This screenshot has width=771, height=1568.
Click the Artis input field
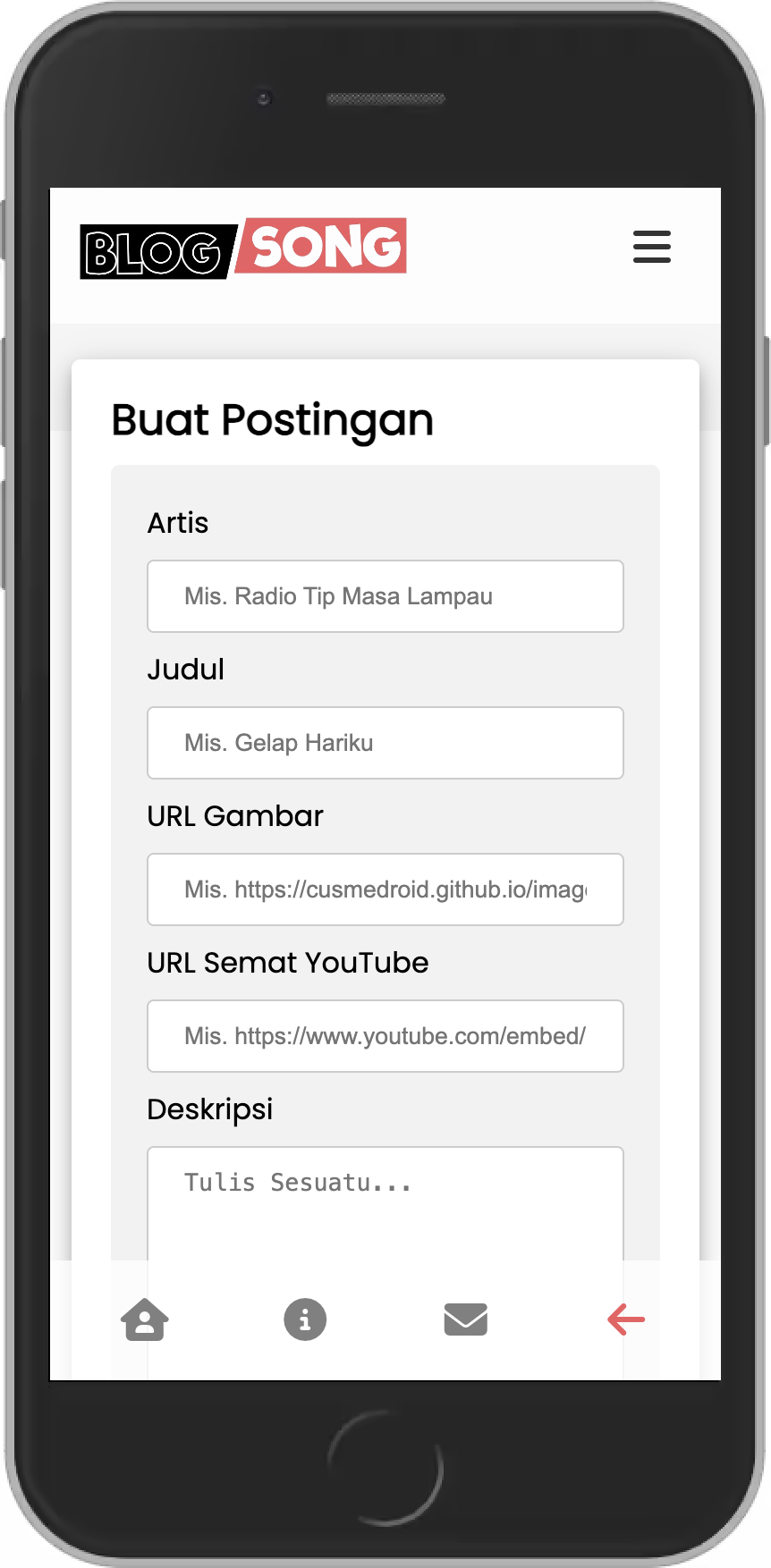[x=385, y=596]
